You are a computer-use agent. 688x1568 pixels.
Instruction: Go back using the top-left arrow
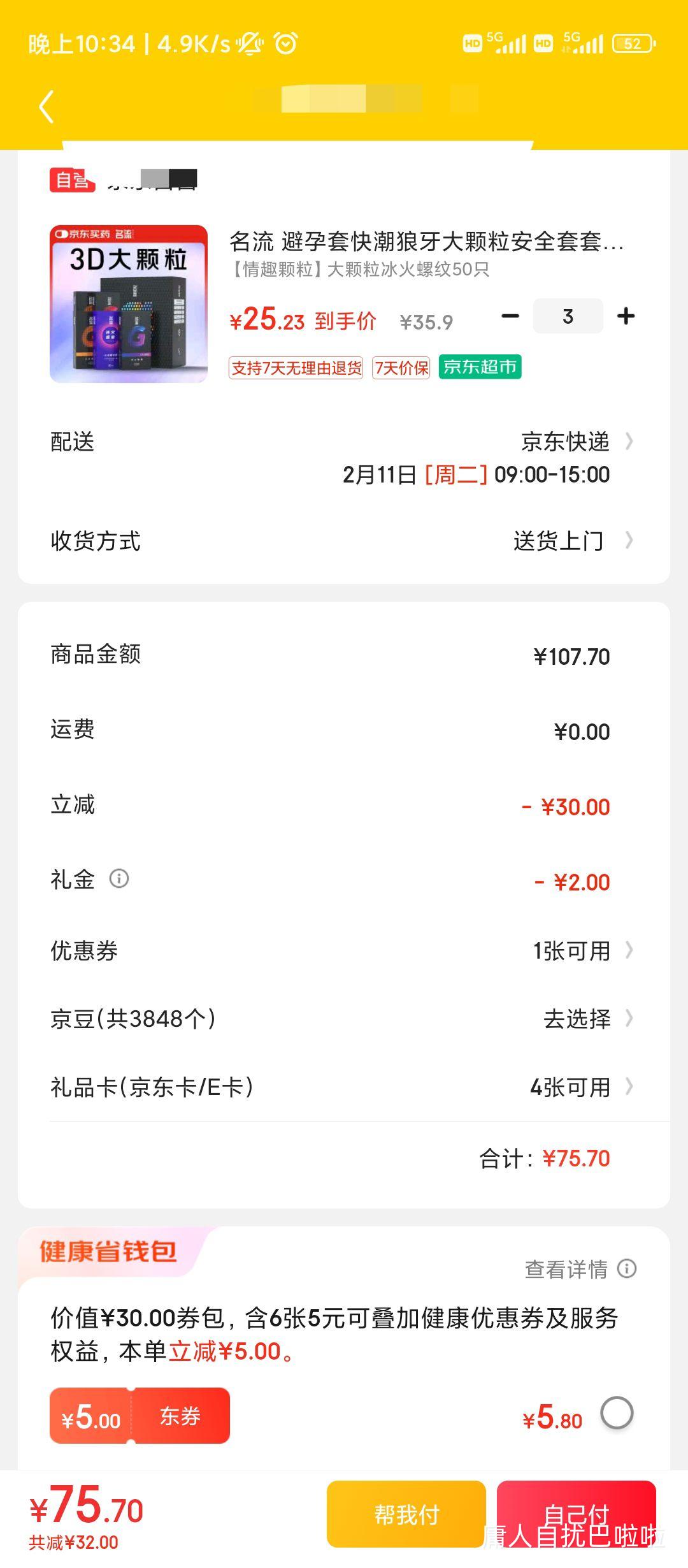(x=46, y=106)
